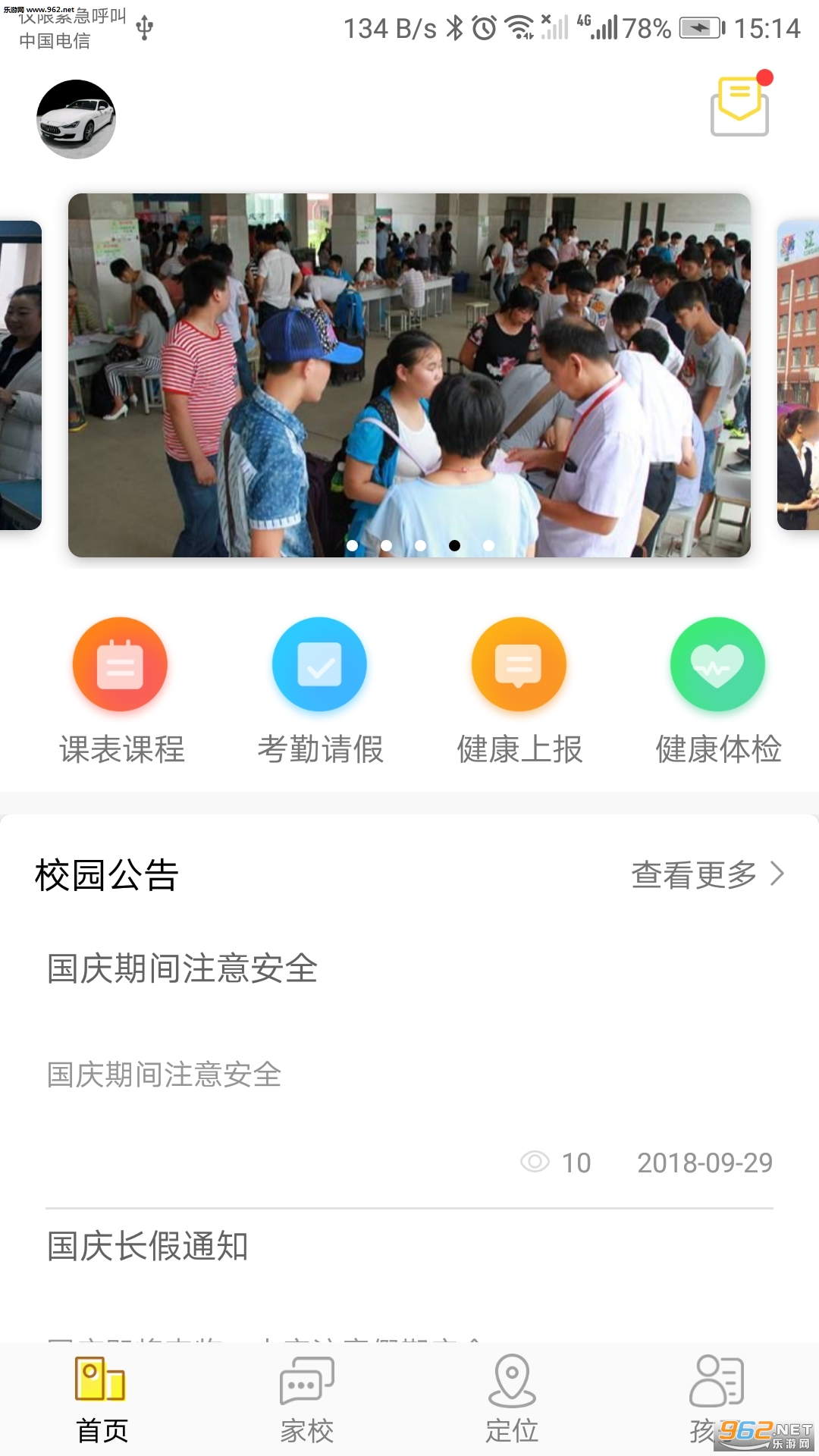Screen dimensions: 819x1456
Task: Switch to the 家校 tab
Action: (307, 1399)
